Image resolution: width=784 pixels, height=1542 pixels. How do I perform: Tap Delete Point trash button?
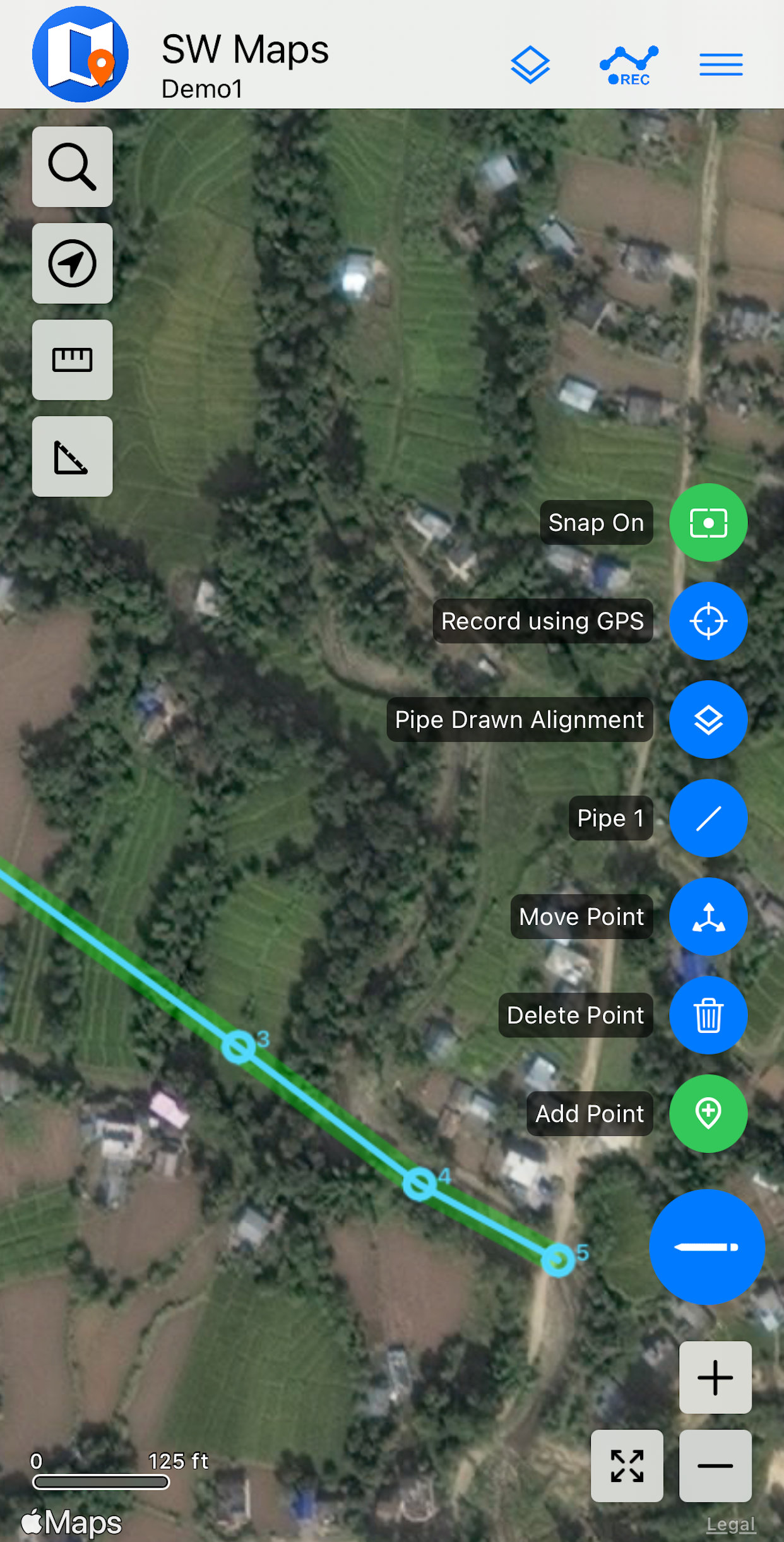pos(708,1015)
